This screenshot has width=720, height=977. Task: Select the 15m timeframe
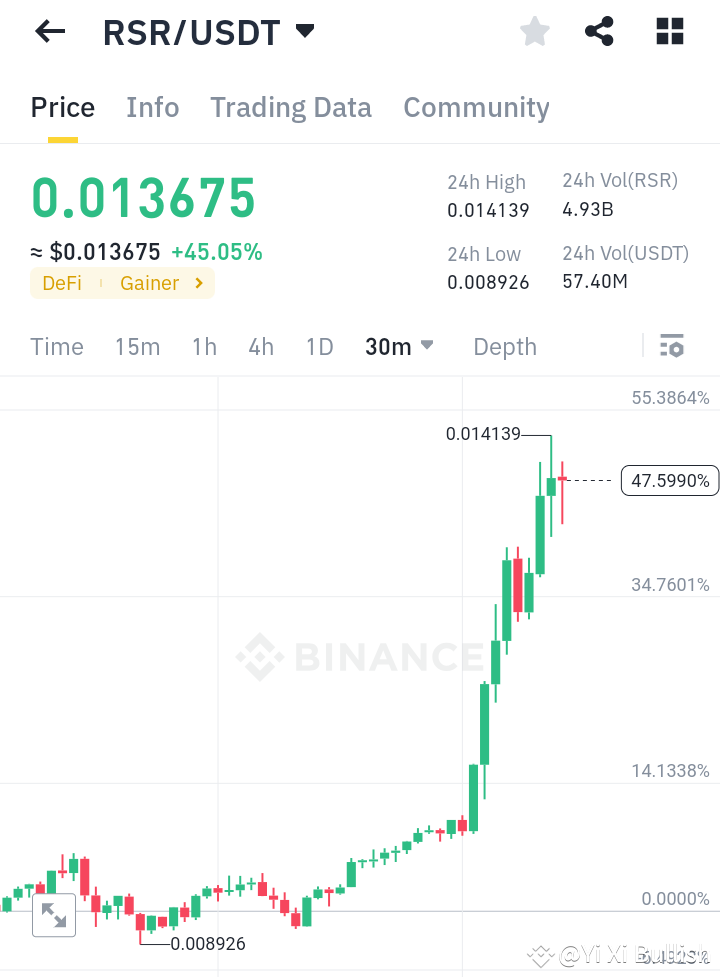pyautogui.click(x=137, y=346)
